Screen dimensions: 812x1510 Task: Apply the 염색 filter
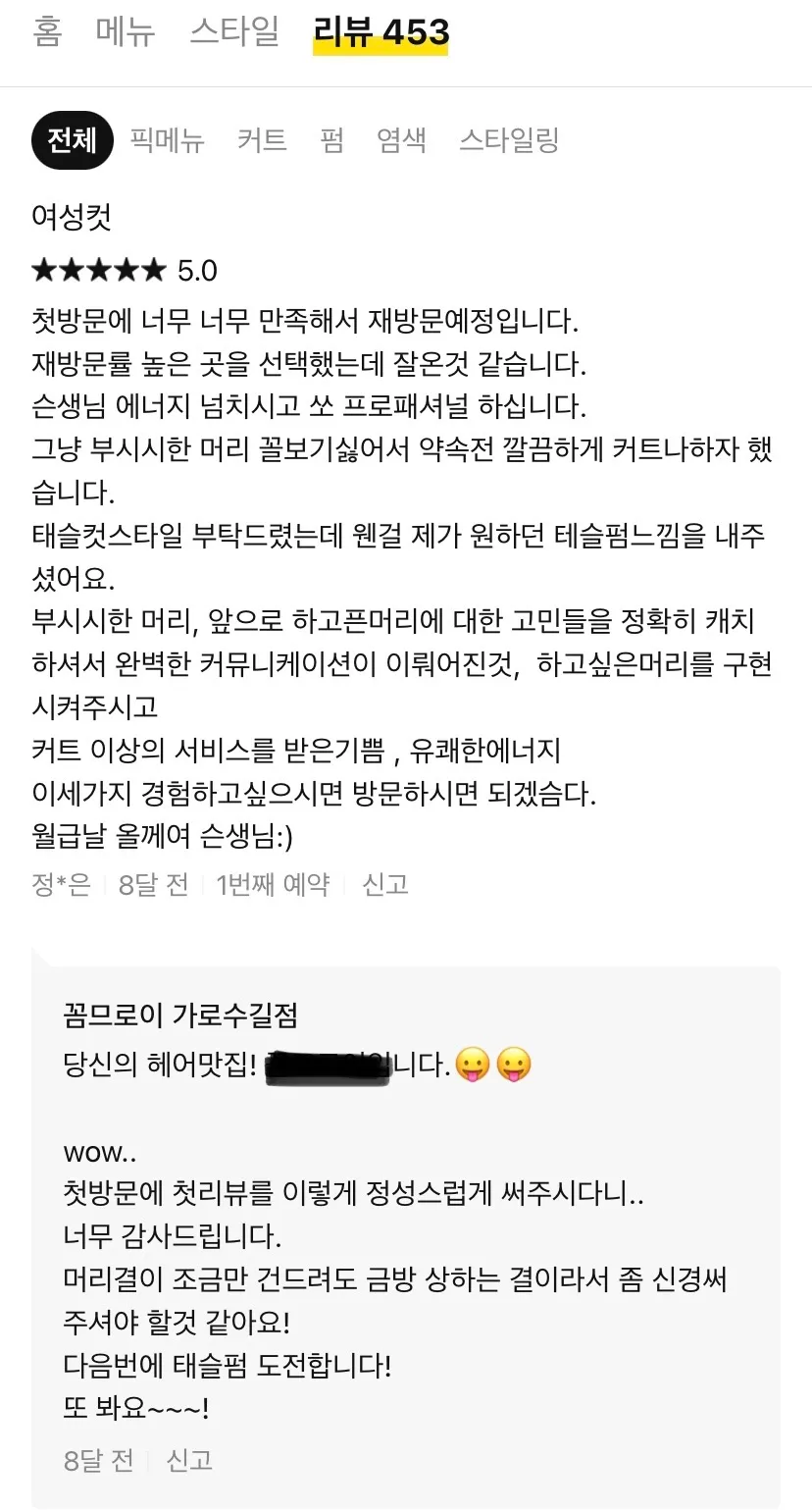point(401,139)
